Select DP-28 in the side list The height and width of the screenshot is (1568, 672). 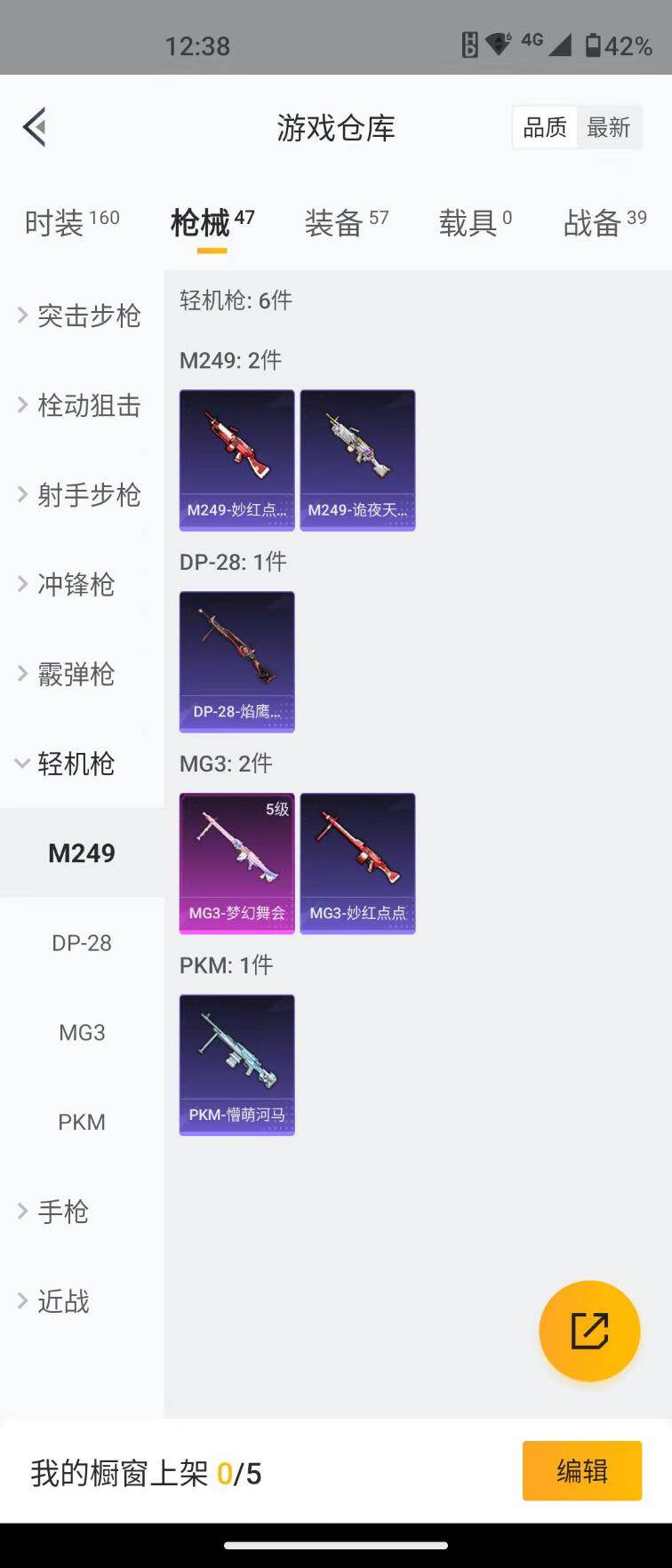coord(82,942)
